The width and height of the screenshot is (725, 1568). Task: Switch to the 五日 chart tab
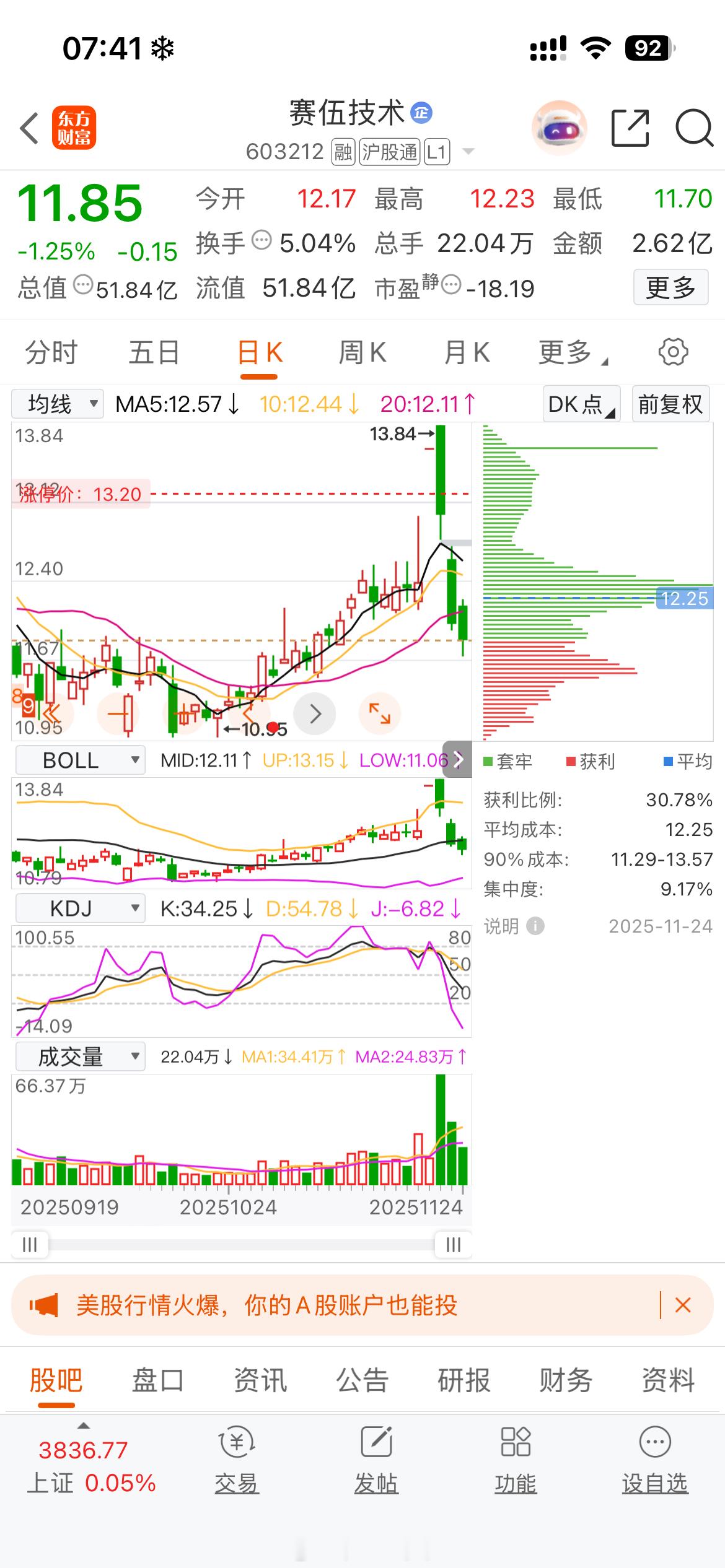(154, 353)
